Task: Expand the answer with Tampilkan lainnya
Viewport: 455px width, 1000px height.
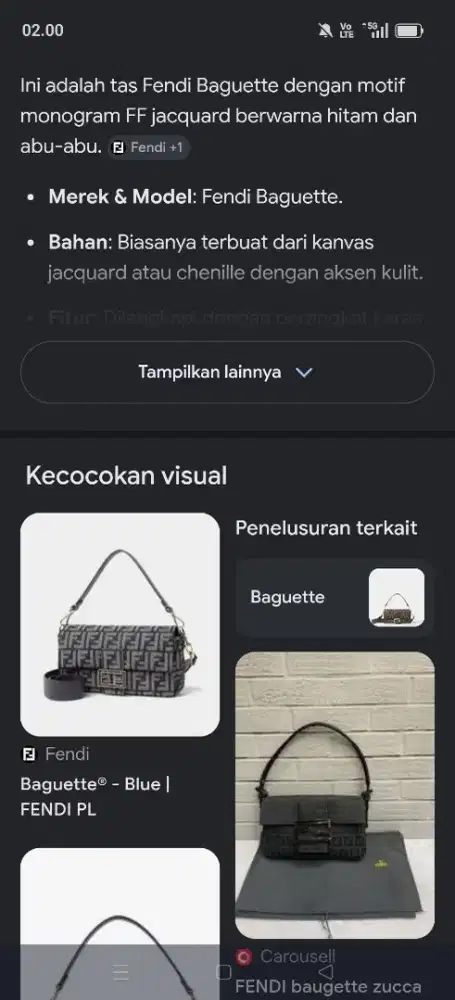Action: 227,372
